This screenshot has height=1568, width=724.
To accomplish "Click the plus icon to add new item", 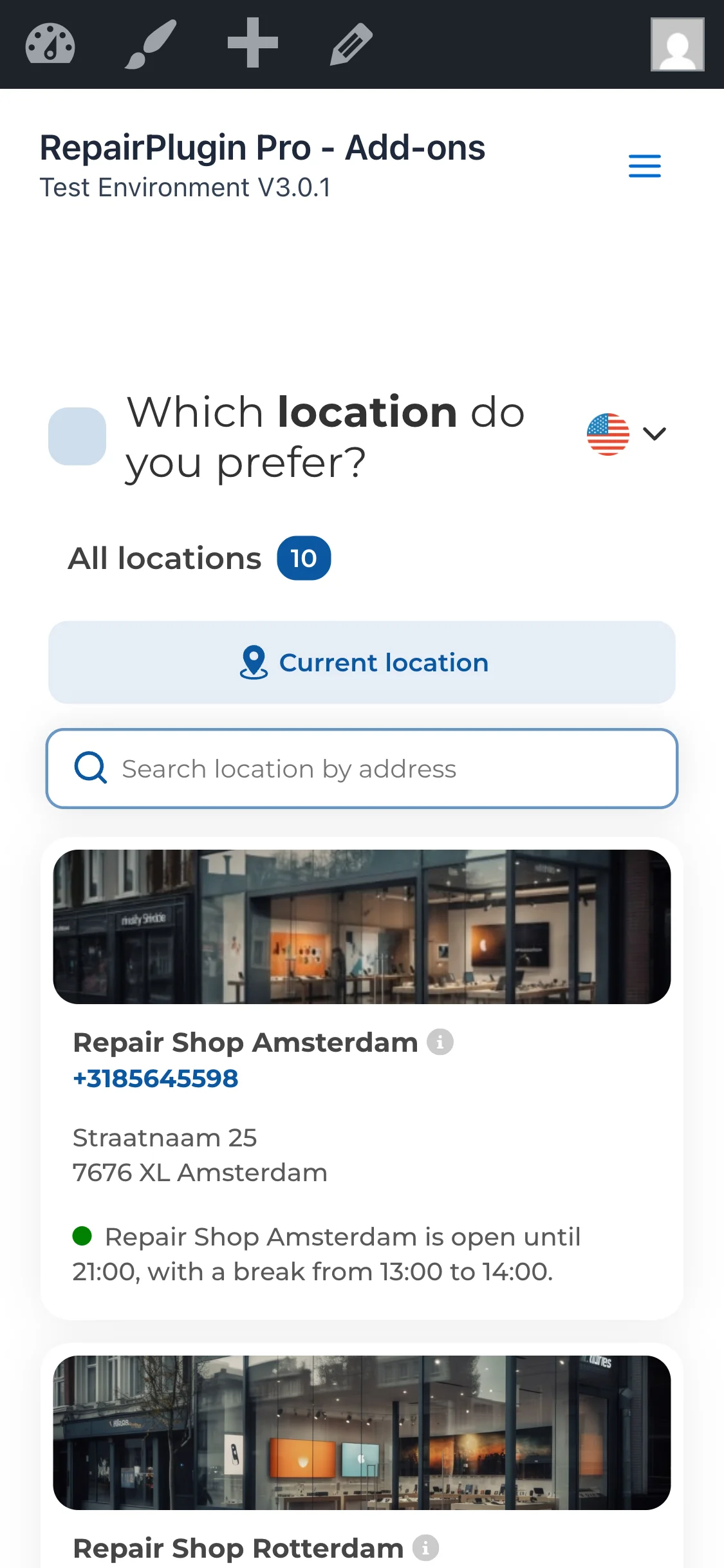I will (x=251, y=44).
